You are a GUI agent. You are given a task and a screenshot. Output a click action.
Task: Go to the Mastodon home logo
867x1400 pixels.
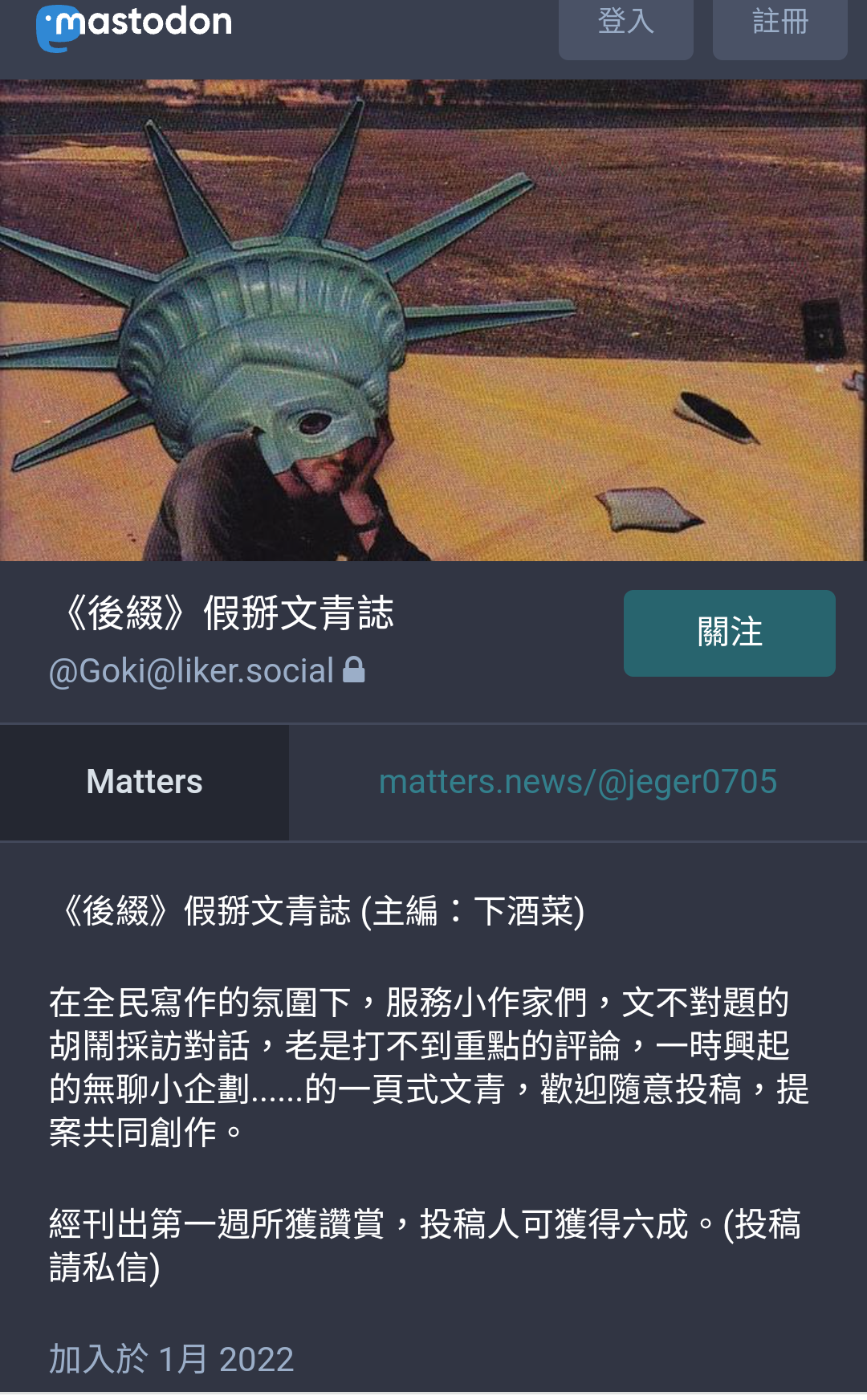[x=134, y=26]
